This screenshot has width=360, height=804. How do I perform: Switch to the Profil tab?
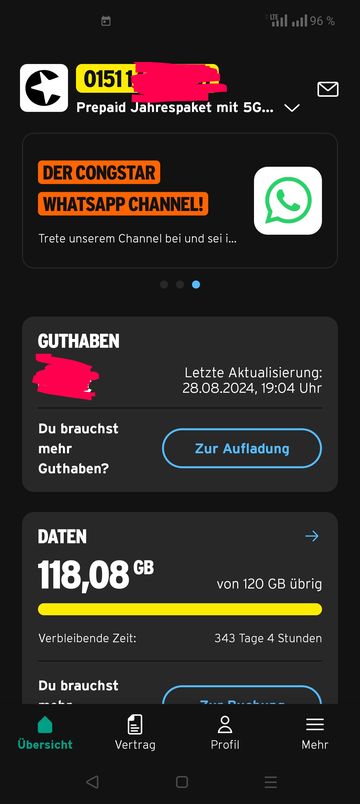click(x=225, y=733)
